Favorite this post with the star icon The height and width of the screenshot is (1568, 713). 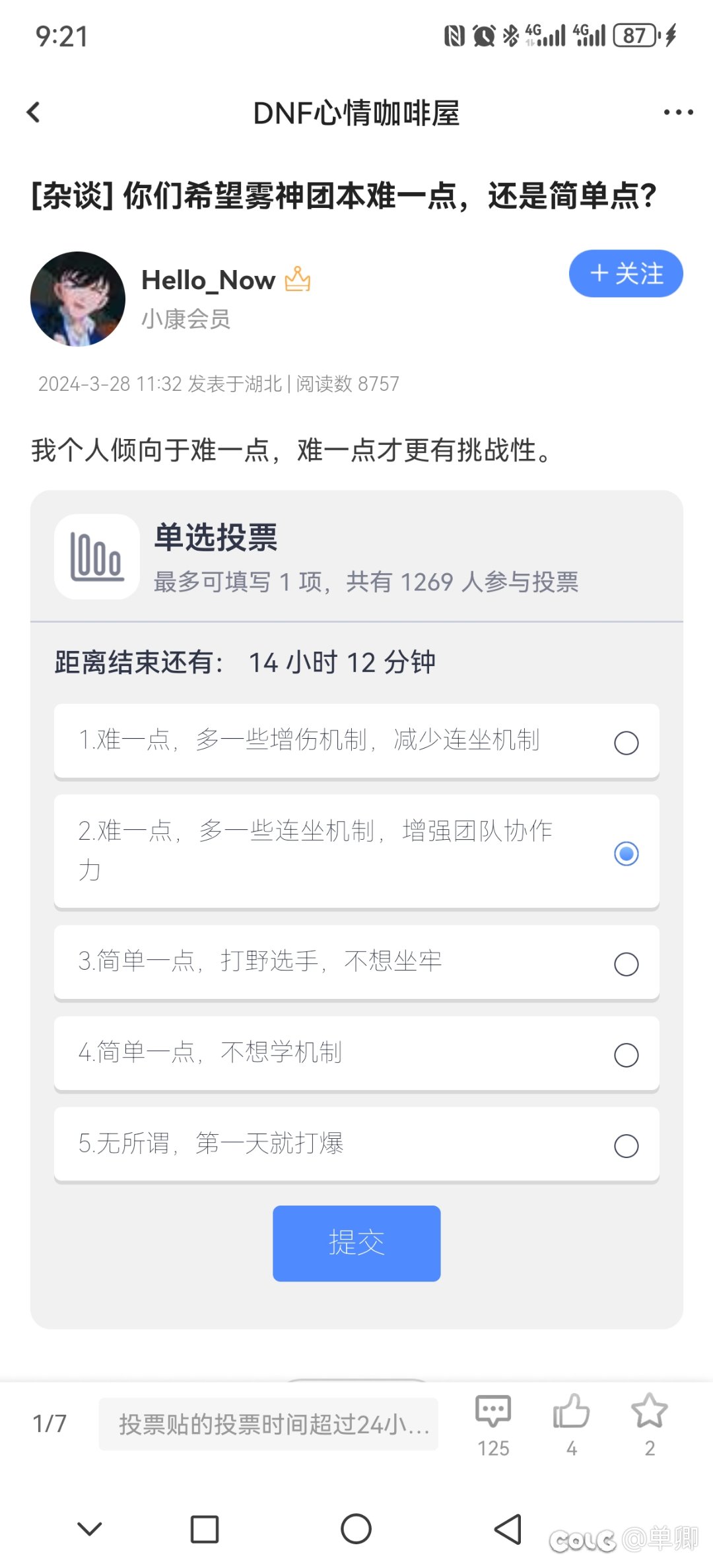(x=650, y=1425)
